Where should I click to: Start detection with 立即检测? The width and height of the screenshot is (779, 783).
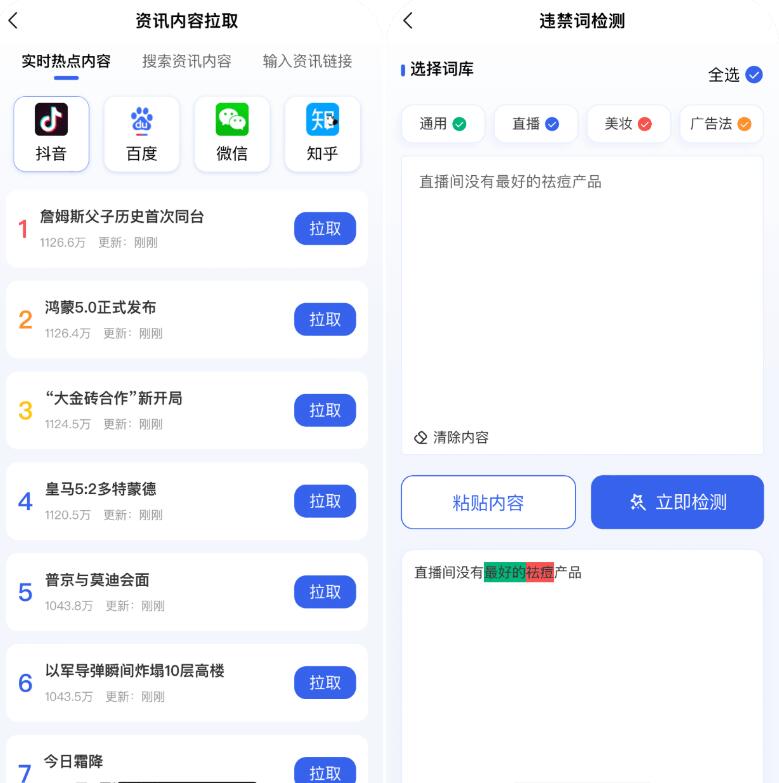(677, 502)
